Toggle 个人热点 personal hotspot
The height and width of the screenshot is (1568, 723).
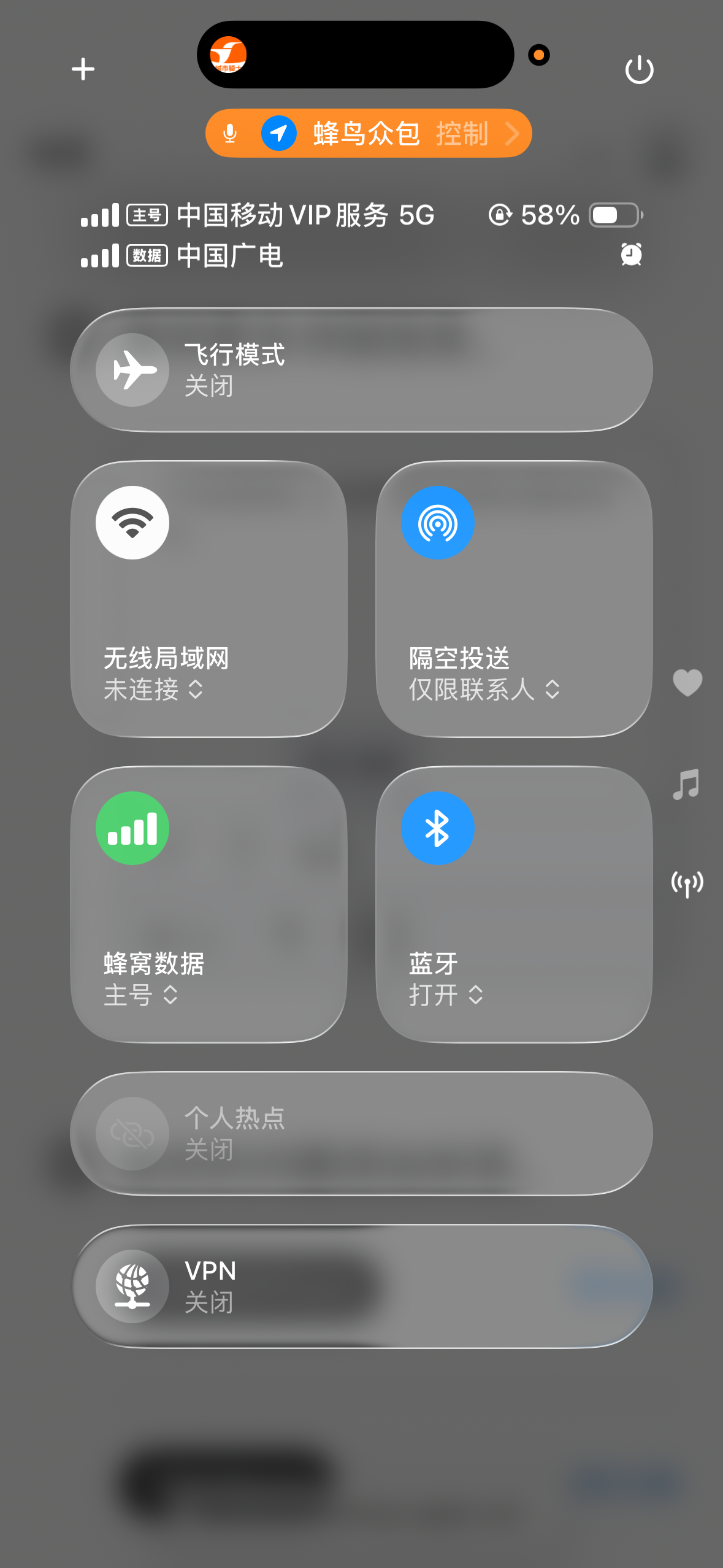coord(132,1134)
